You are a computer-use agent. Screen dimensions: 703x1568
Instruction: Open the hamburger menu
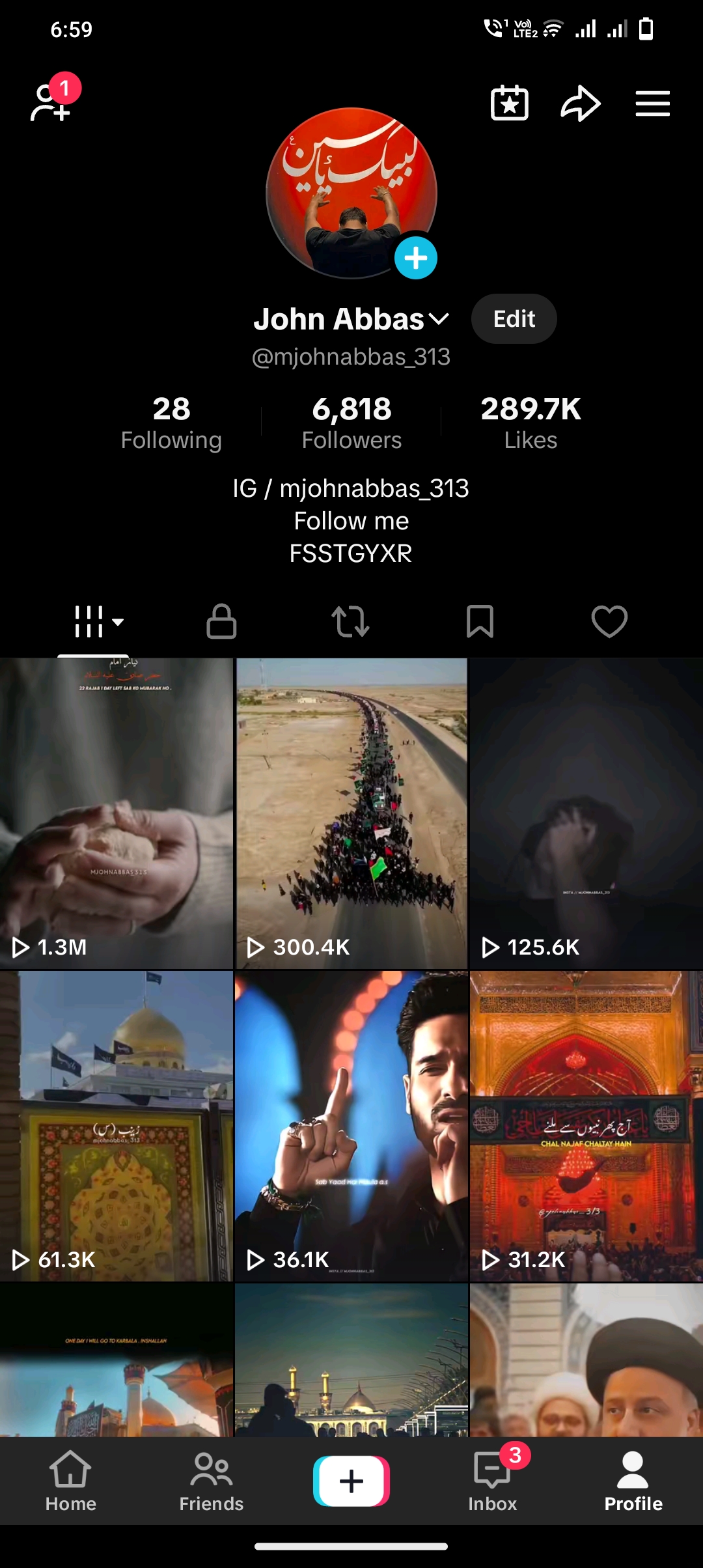[653, 104]
